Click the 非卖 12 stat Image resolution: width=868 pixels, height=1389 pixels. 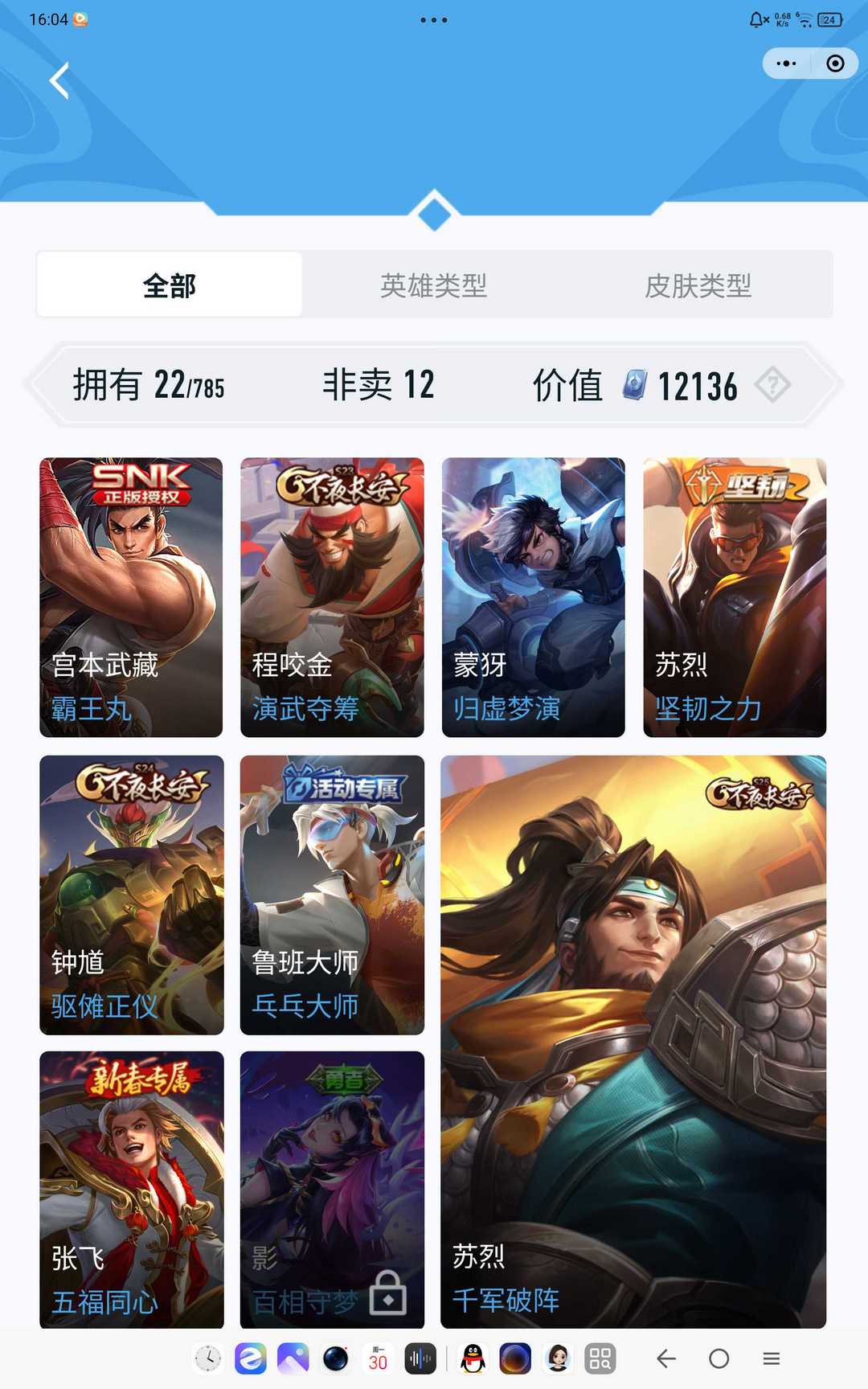tap(378, 386)
